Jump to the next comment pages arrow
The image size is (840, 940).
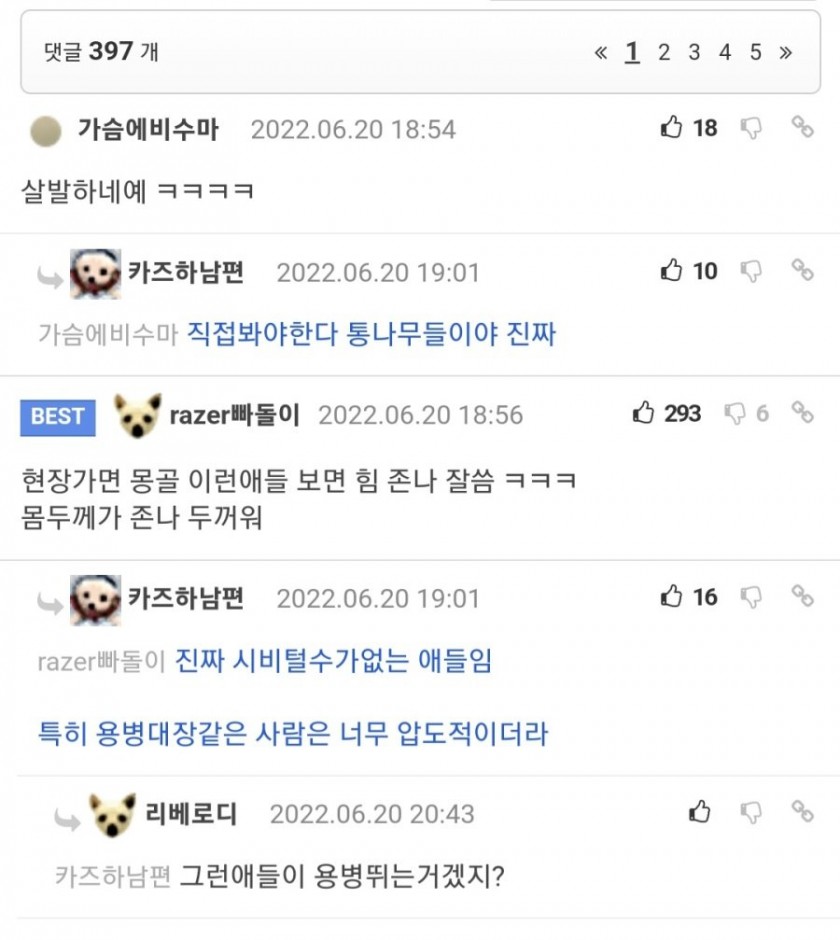tap(786, 52)
